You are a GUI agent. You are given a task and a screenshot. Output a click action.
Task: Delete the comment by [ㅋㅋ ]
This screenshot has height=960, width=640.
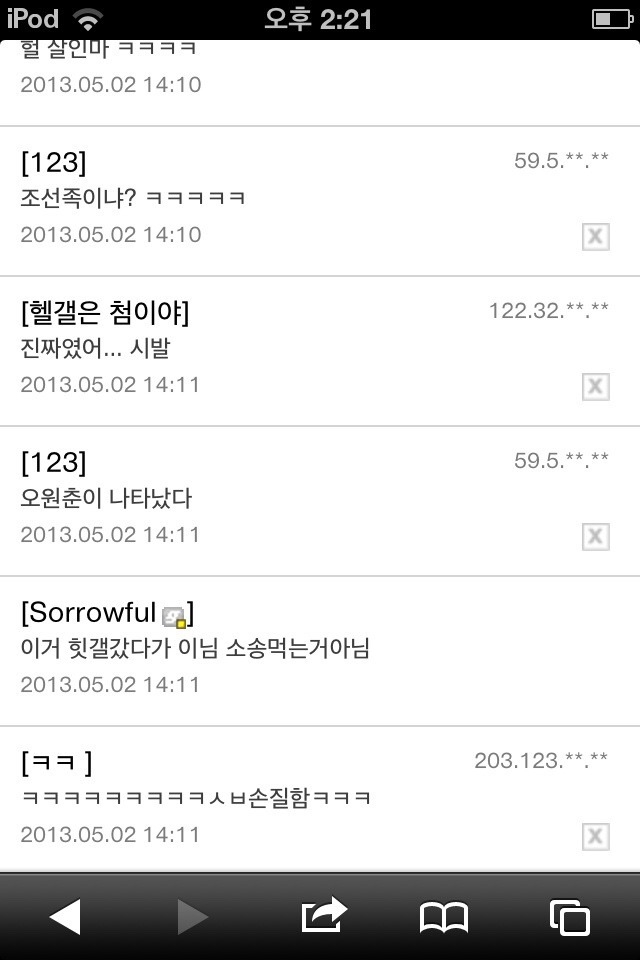(x=595, y=836)
